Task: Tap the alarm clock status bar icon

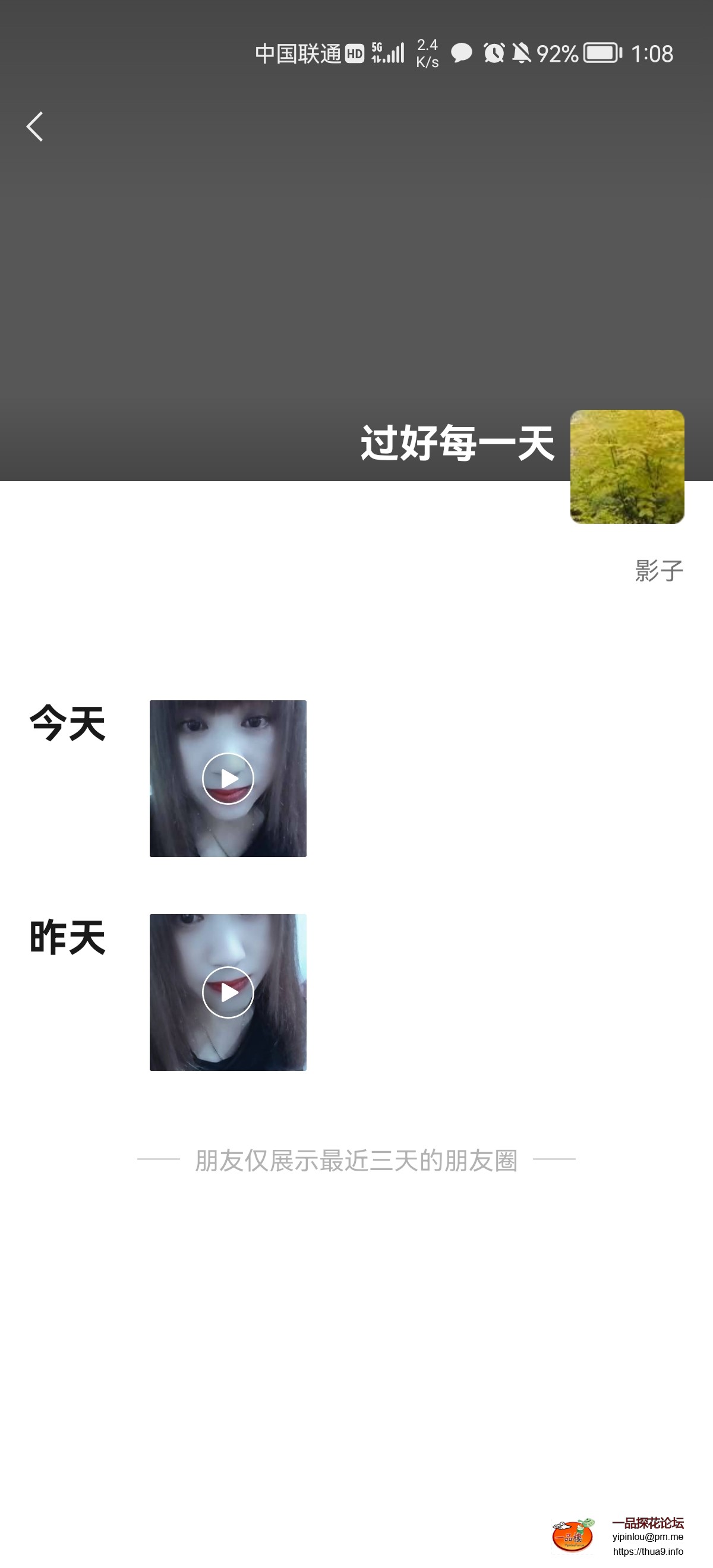Action: point(493,54)
